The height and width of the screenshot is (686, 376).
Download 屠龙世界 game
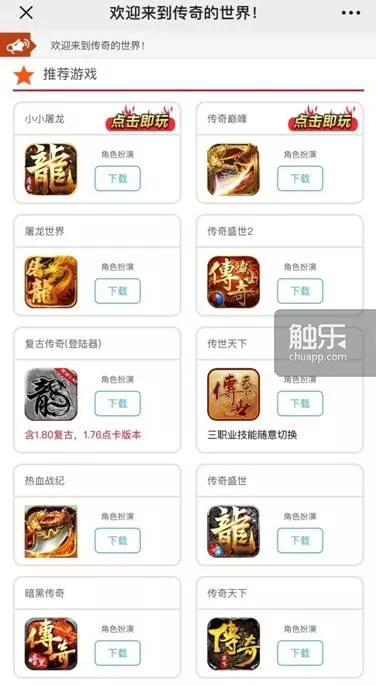click(x=118, y=291)
